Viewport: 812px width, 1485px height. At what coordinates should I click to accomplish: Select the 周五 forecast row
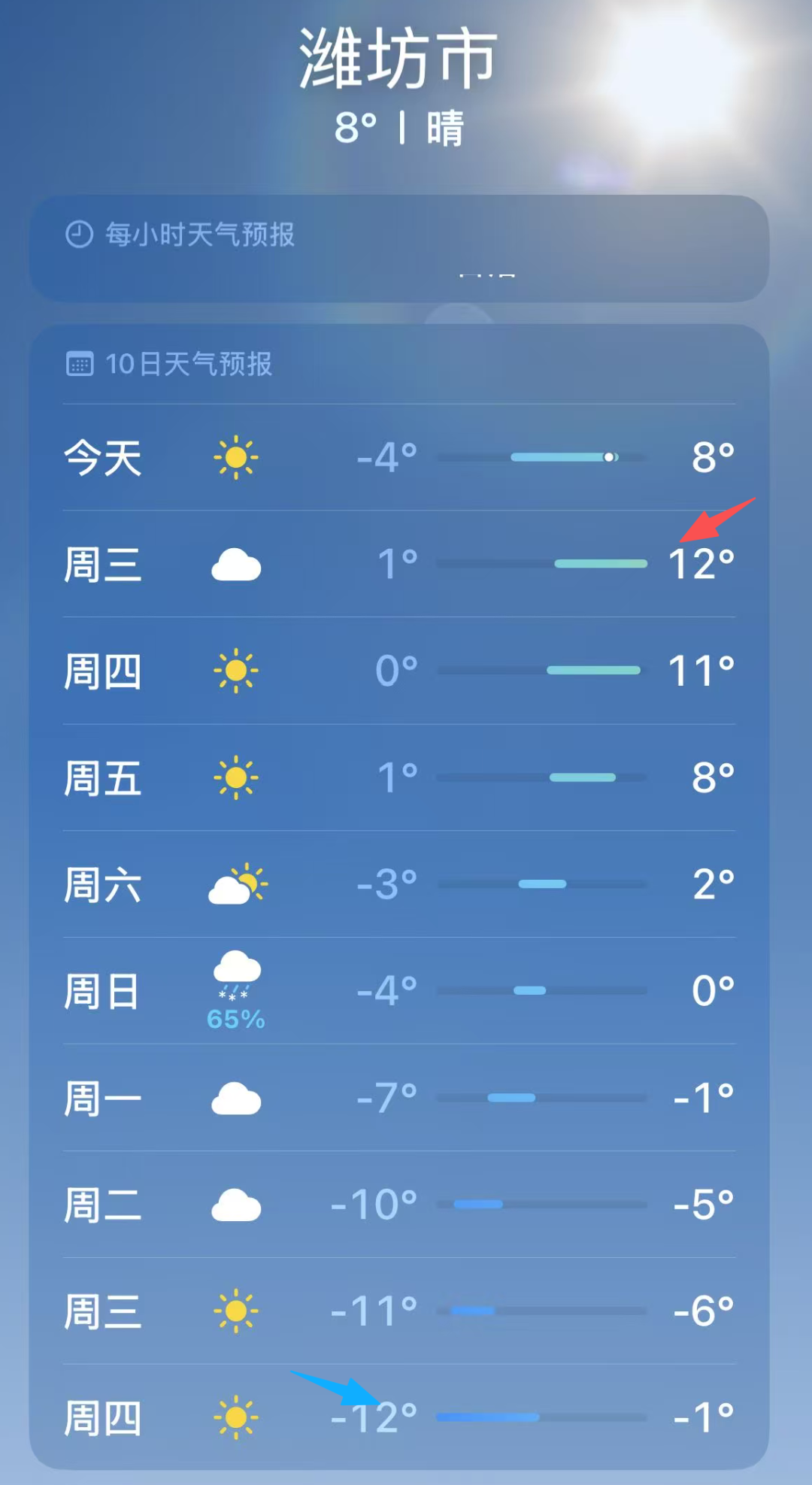pyautogui.click(x=398, y=777)
